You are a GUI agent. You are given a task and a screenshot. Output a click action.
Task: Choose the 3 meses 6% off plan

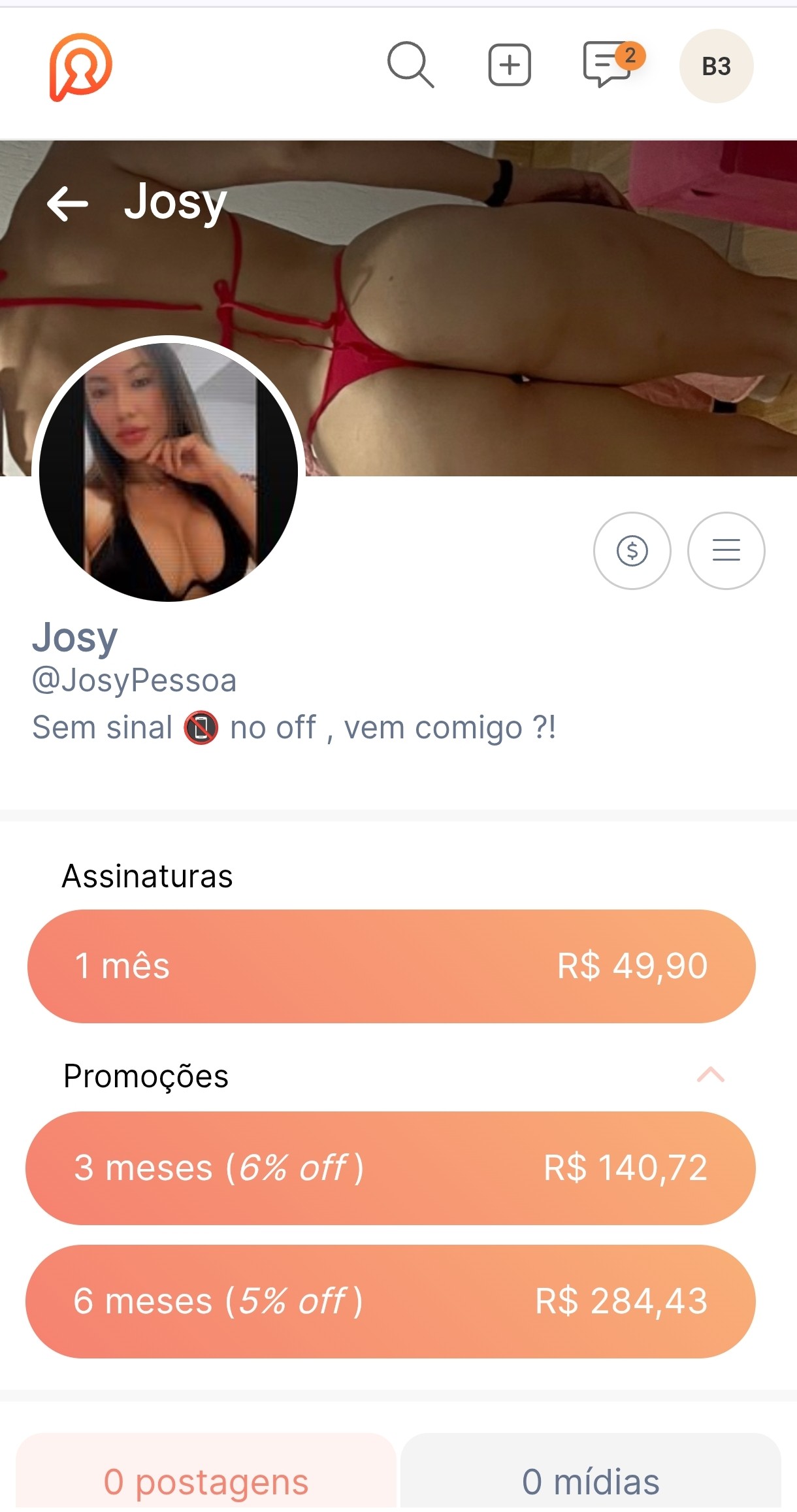click(391, 1168)
